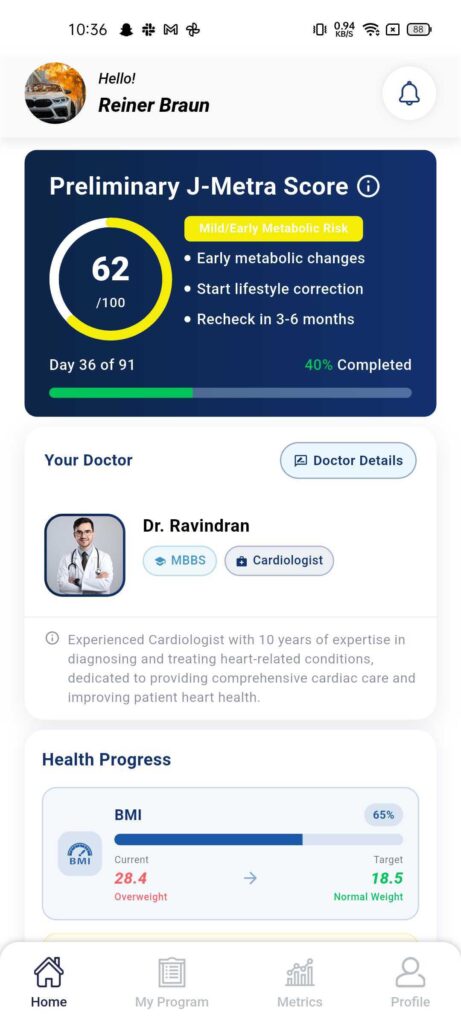
Task: Tap the J-Metra Score info icon
Action: 368,187
